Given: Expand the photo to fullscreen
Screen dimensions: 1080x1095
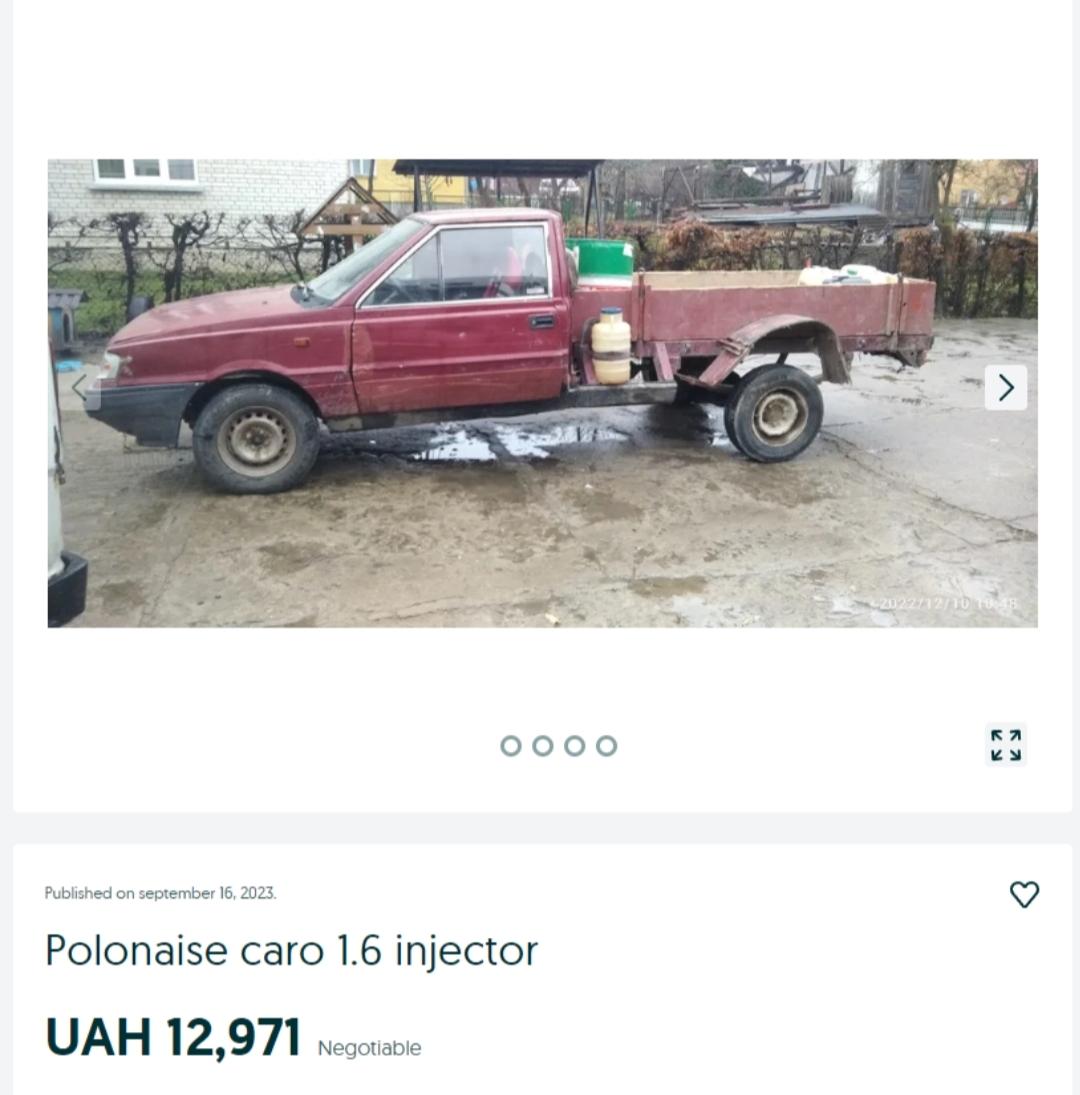Looking at the screenshot, I should [x=1005, y=745].
